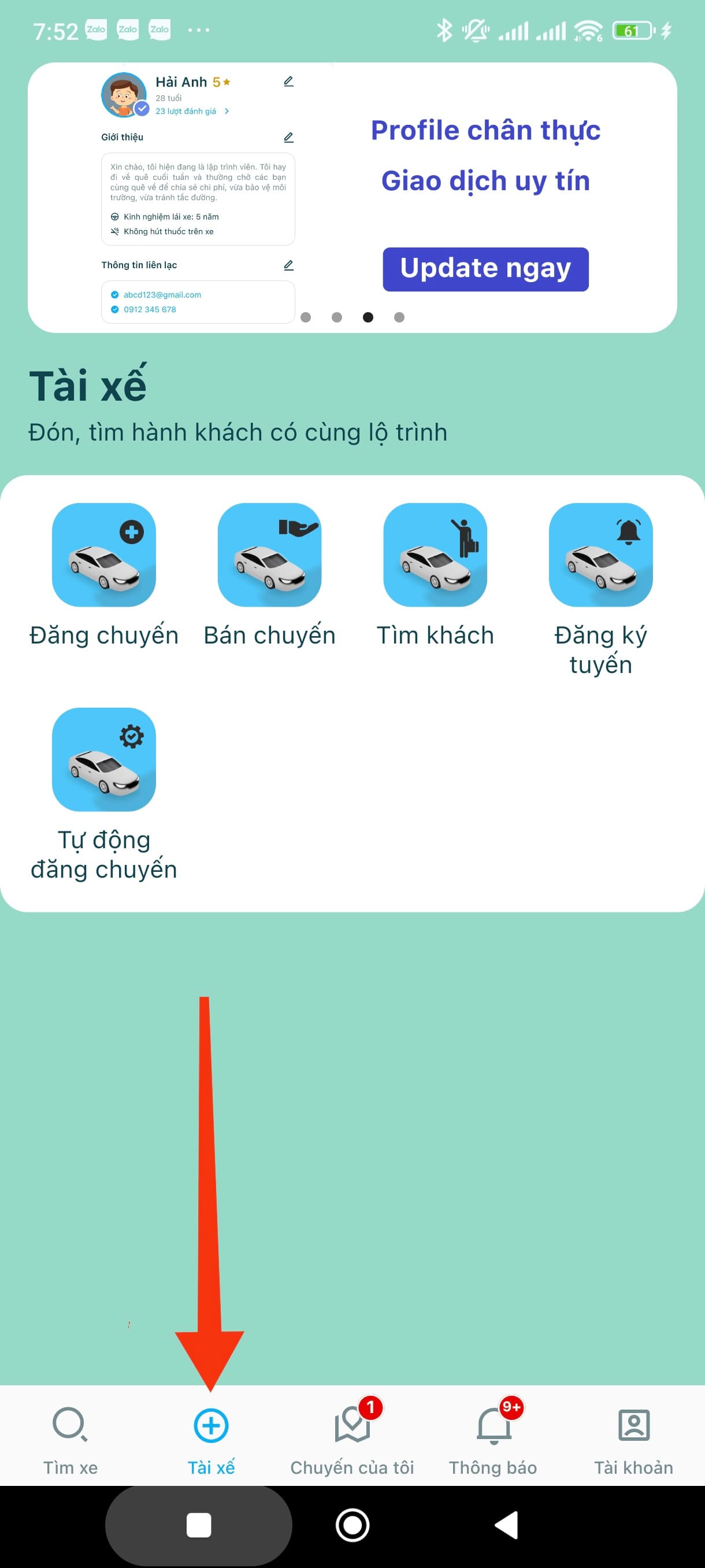The image size is (705, 1568).
Task: Tap the Update ngay button
Action: [x=485, y=268]
